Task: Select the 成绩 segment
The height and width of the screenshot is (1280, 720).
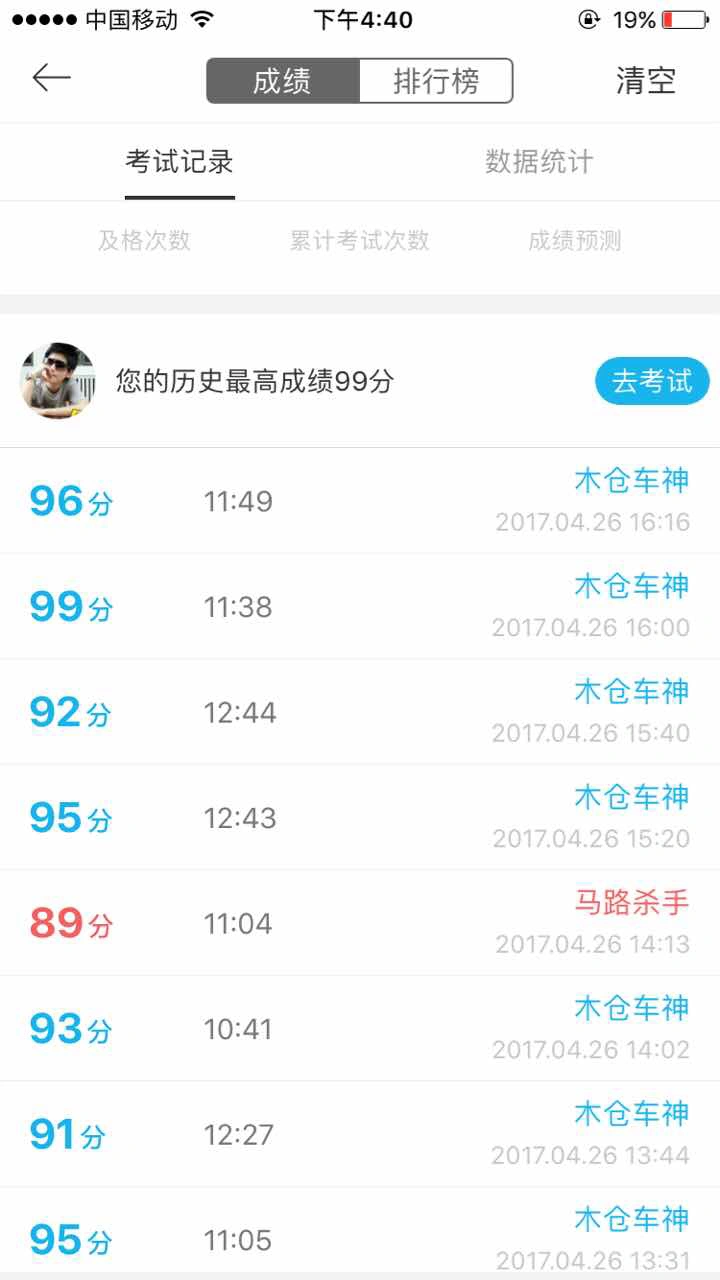Action: (282, 81)
